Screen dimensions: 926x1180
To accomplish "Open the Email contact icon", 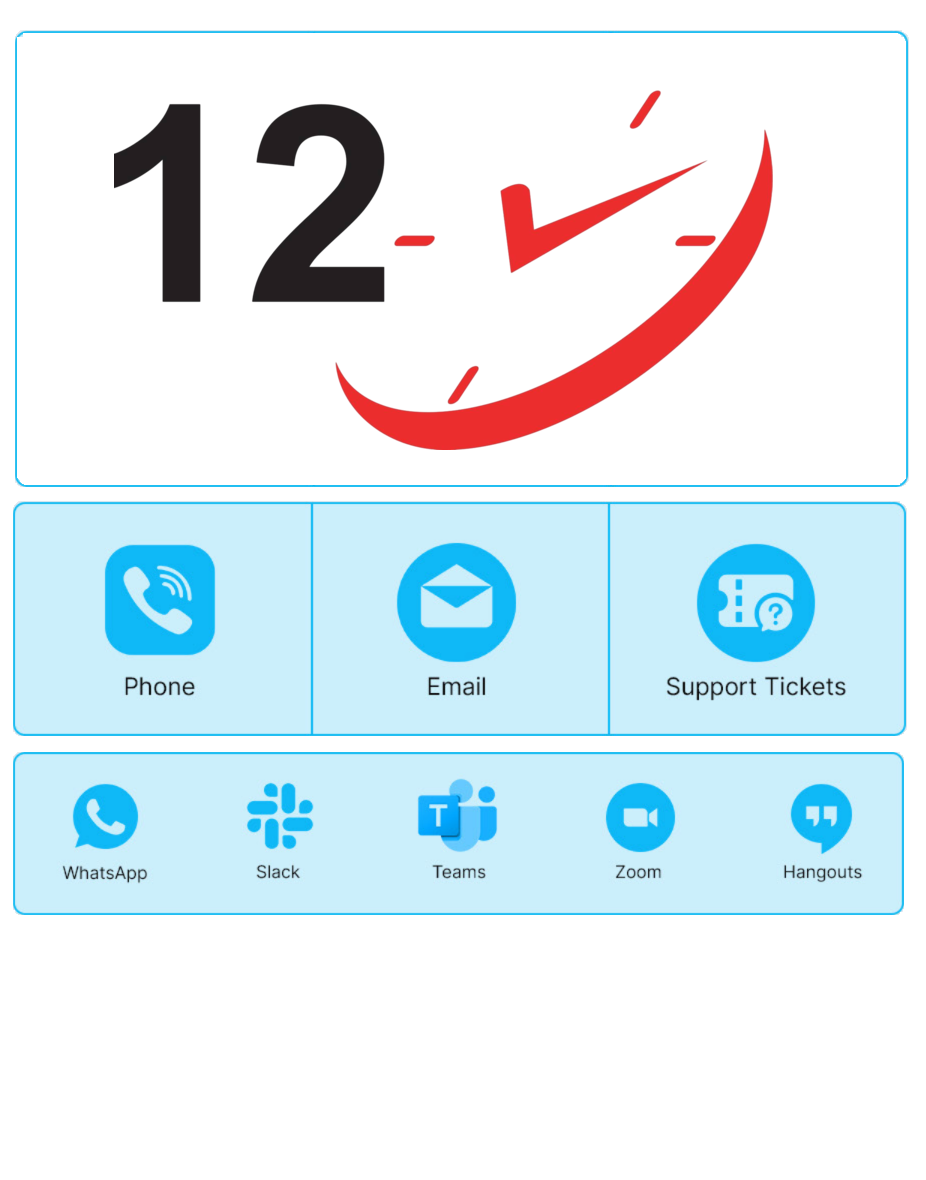I will tap(457, 600).
